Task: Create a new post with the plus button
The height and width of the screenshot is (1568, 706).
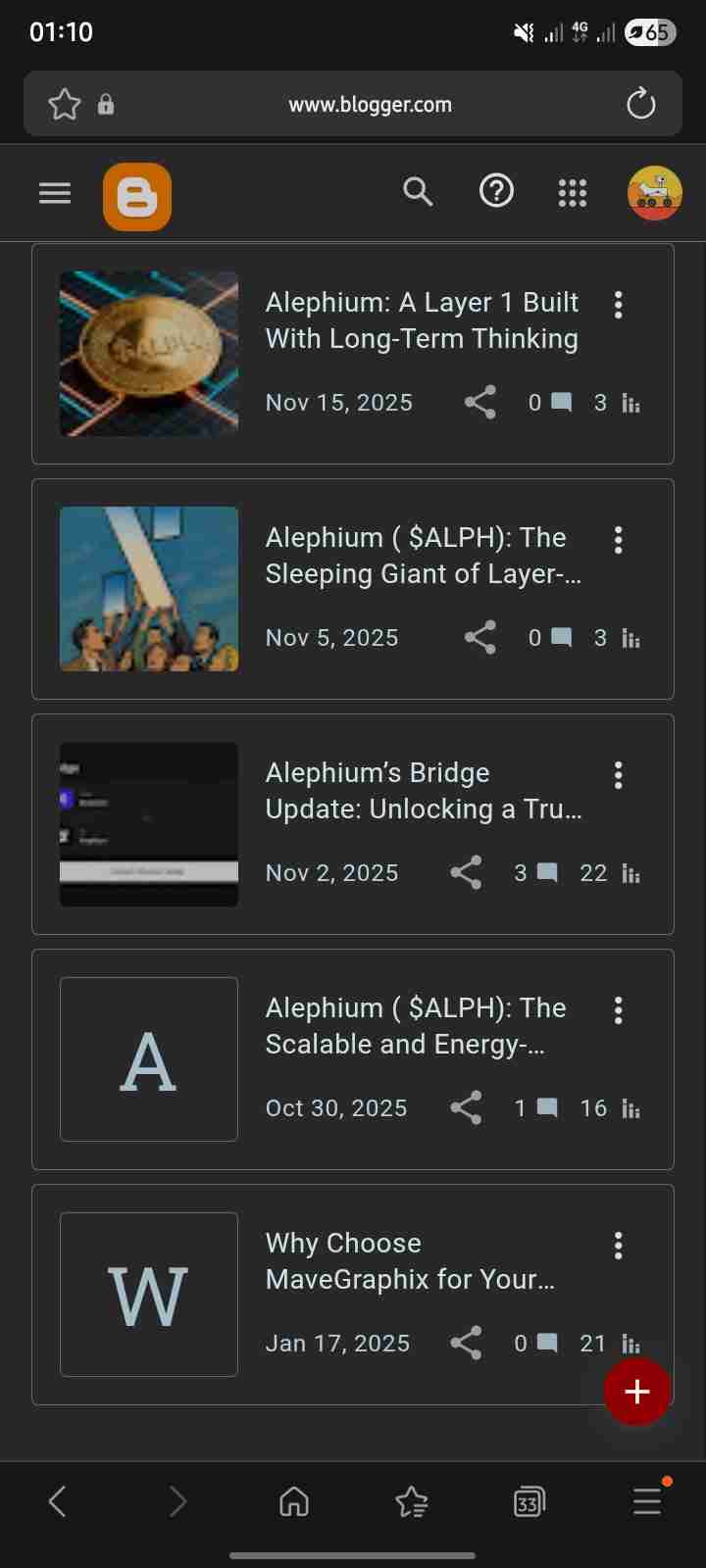Action: pyautogui.click(x=637, y=1391)
